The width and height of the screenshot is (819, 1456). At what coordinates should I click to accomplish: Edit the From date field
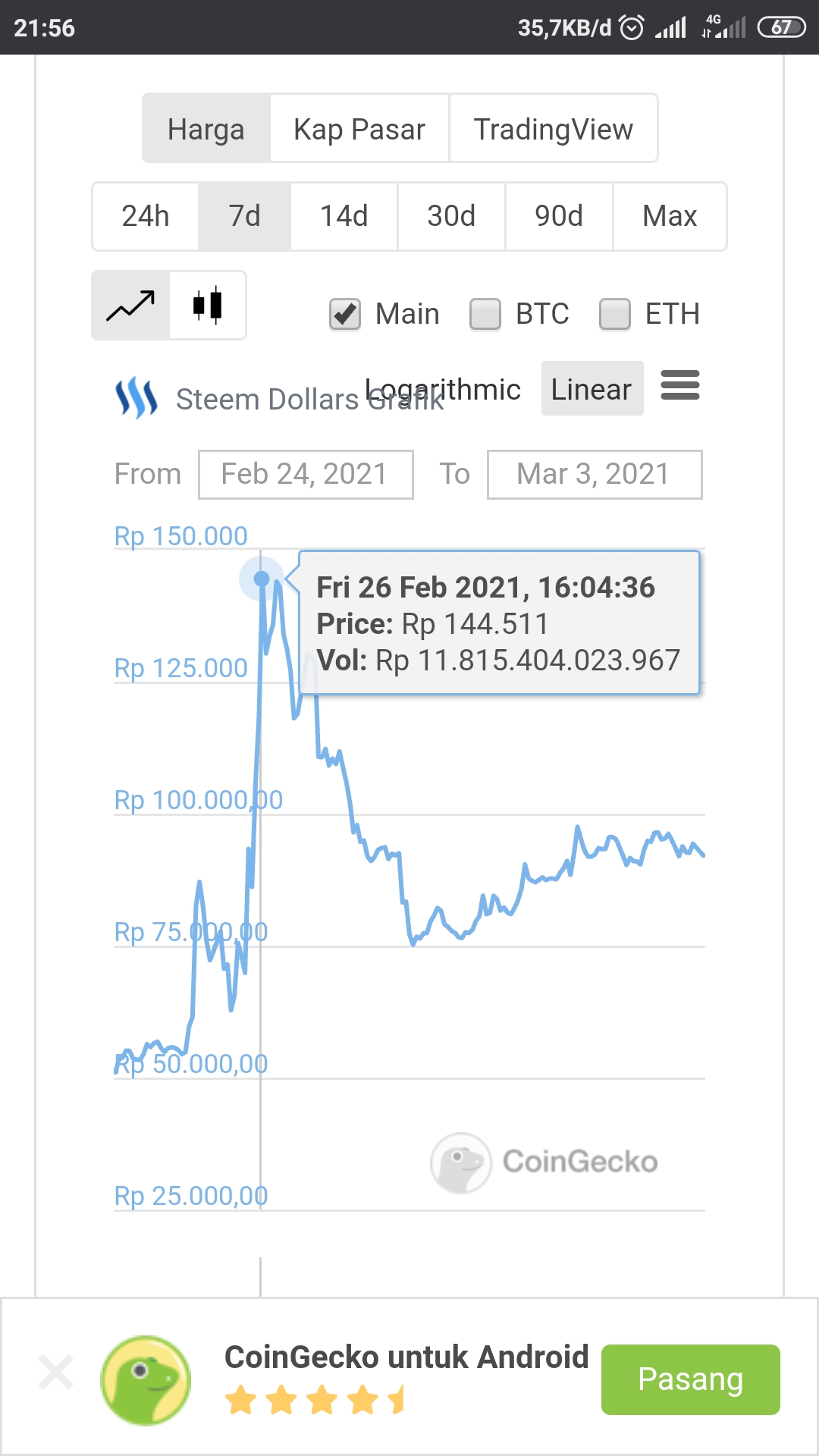pos(306,475)
